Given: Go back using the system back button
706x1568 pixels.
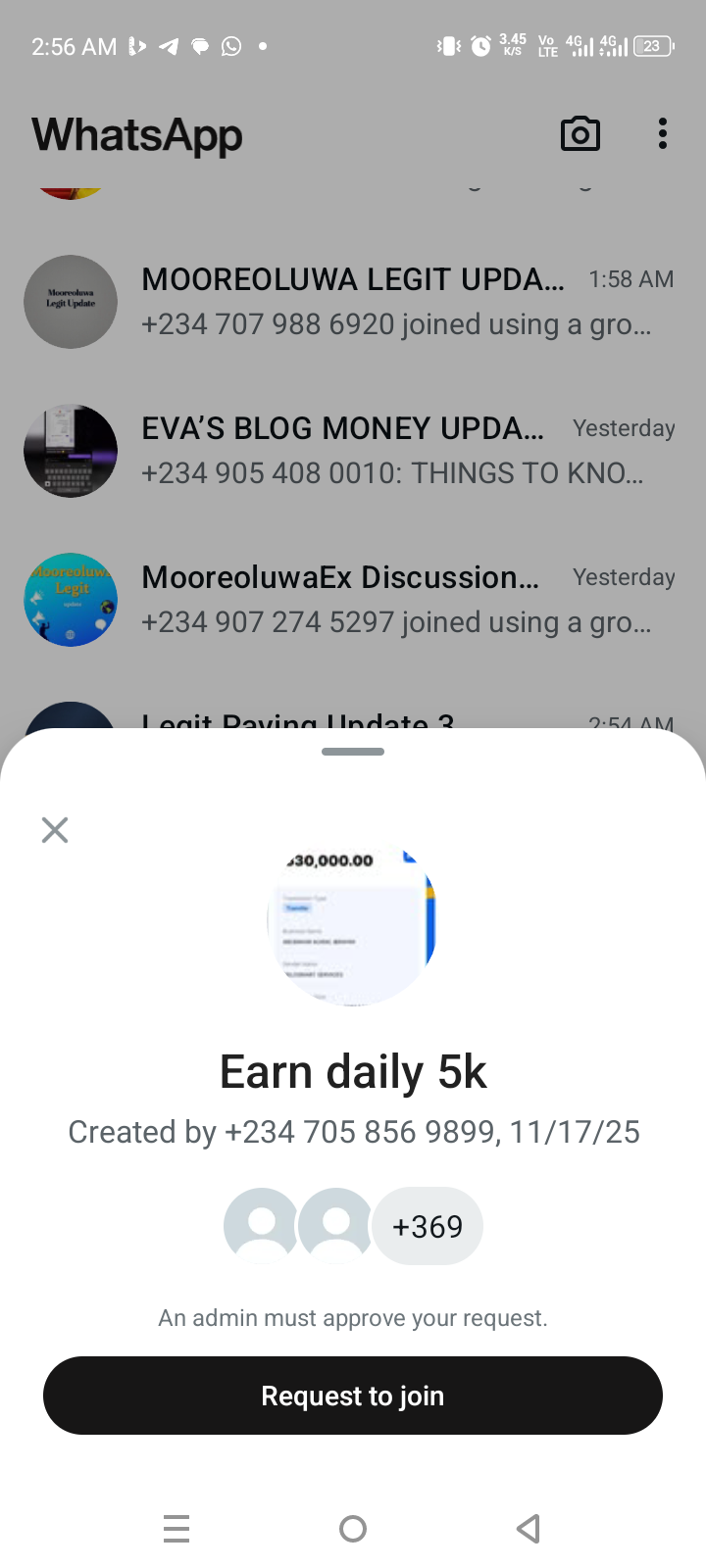Looking at the screenshot, I should coord(529,1528).
